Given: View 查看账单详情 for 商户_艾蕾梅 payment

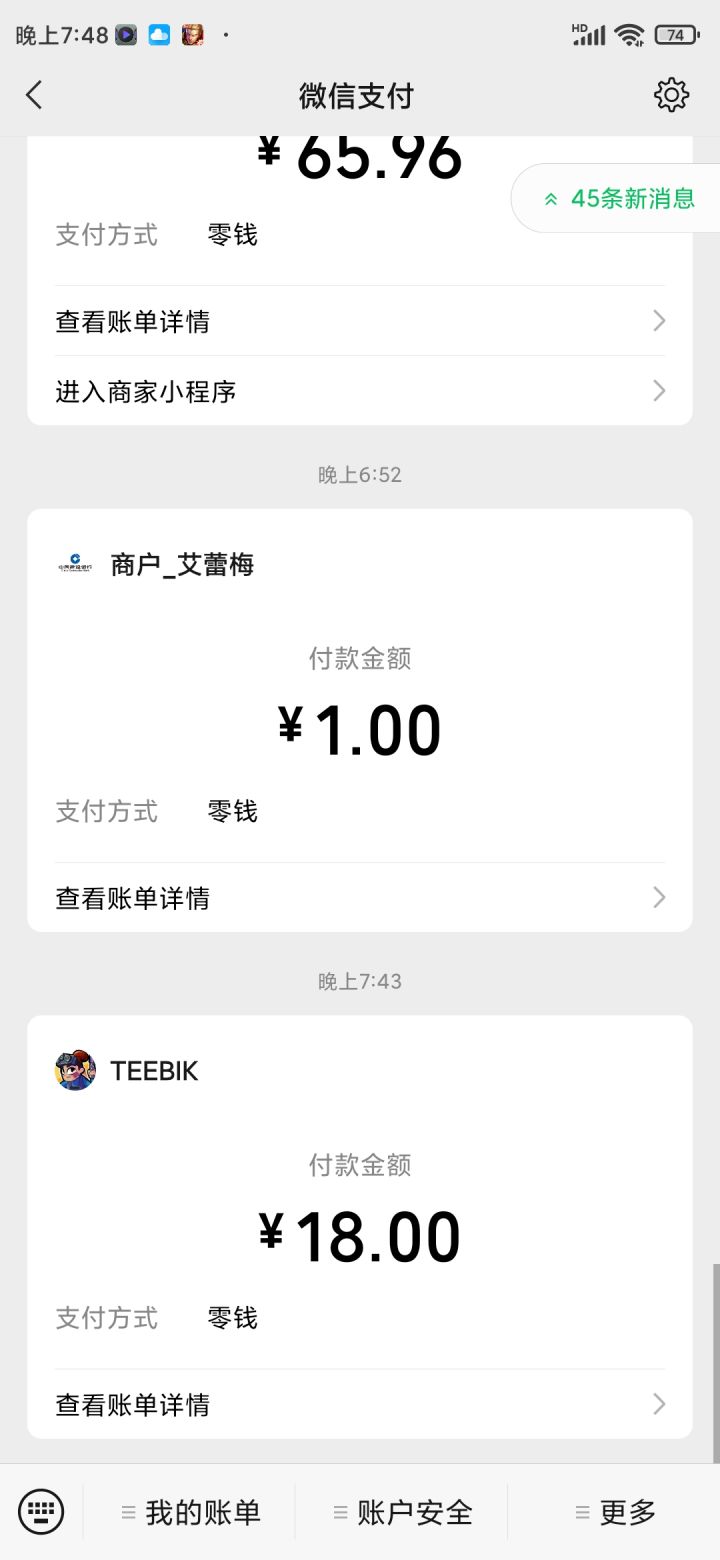Looking at the screenshot, I should point(360,898).
